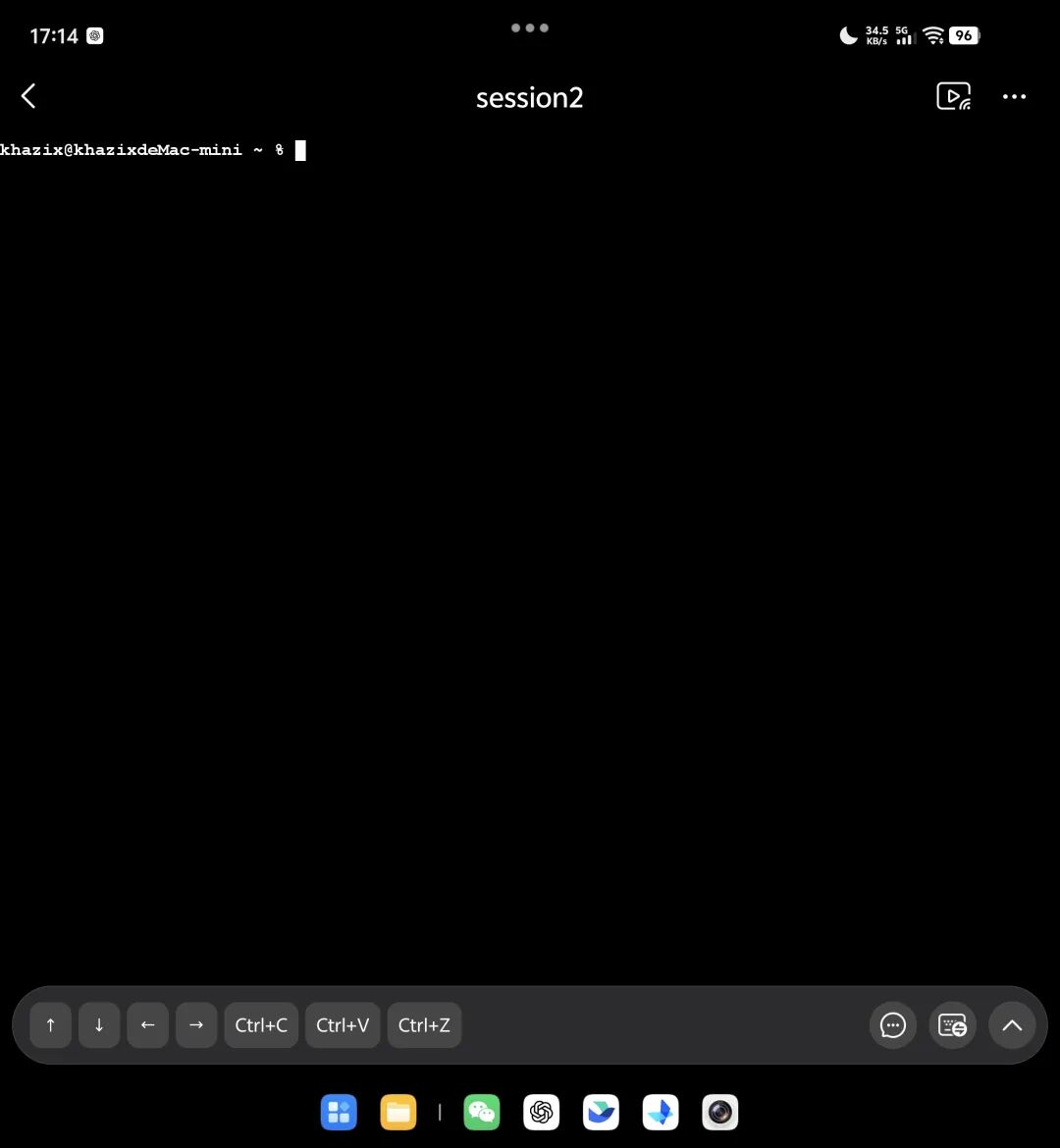Open the file manager folder icon

click(x=398, y=1112)
